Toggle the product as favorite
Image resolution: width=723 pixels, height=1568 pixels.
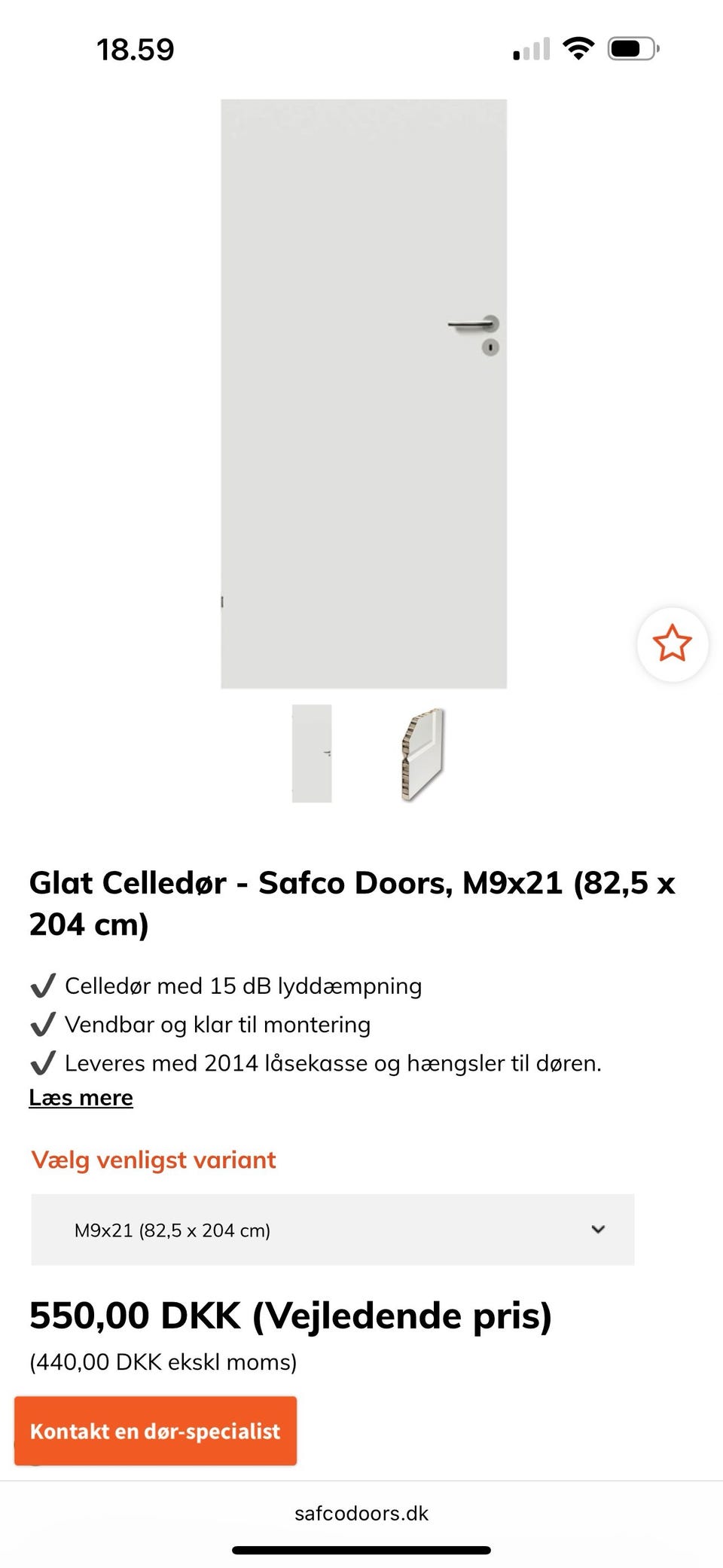point(671,643)
